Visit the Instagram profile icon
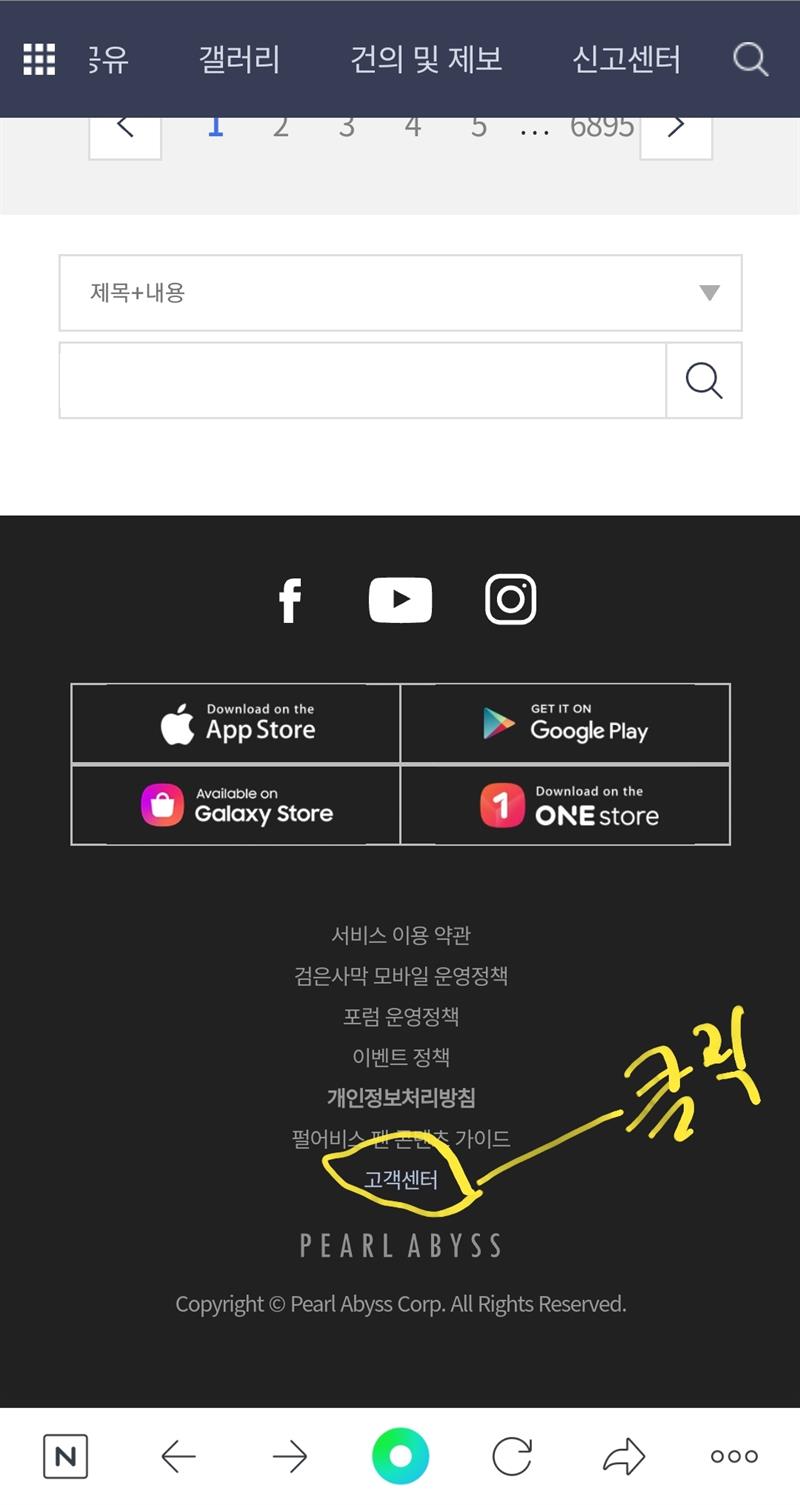Viewport: 800px width, 1505px height. (511, 600)
